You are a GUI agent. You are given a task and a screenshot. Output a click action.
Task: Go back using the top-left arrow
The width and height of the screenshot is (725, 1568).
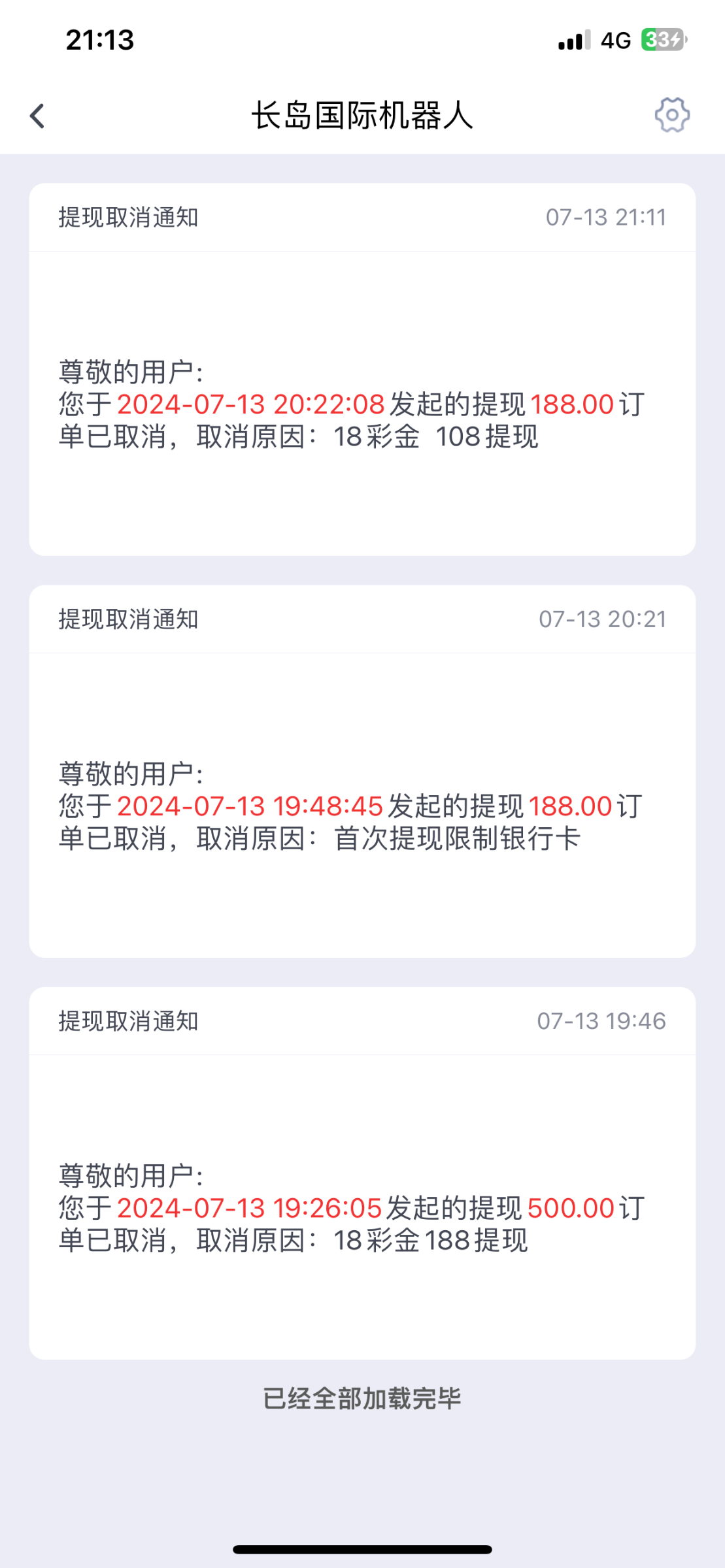click(x=37, y=116)
